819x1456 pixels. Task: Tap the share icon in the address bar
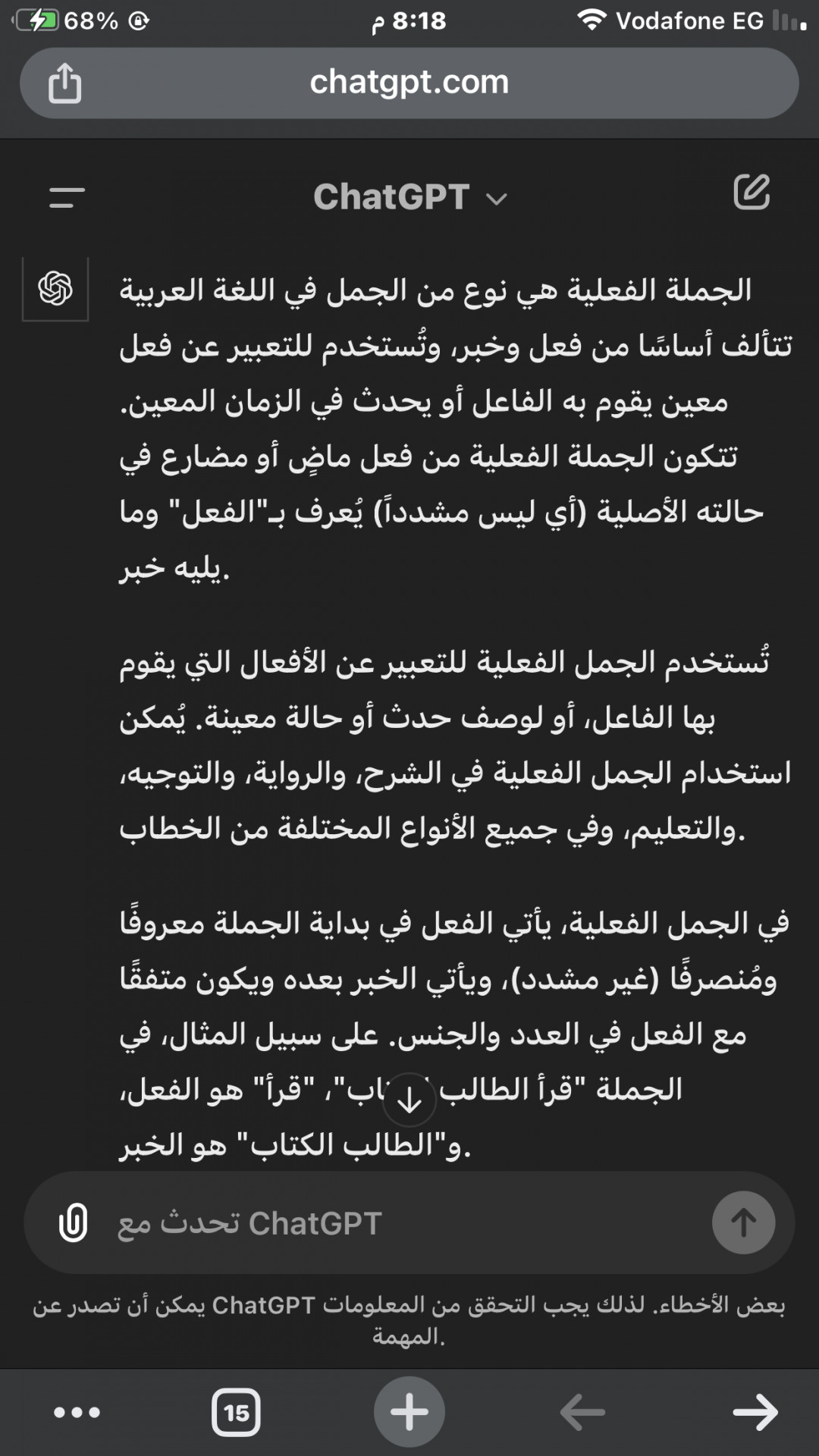pyautogui.click(x=64, y=82)
